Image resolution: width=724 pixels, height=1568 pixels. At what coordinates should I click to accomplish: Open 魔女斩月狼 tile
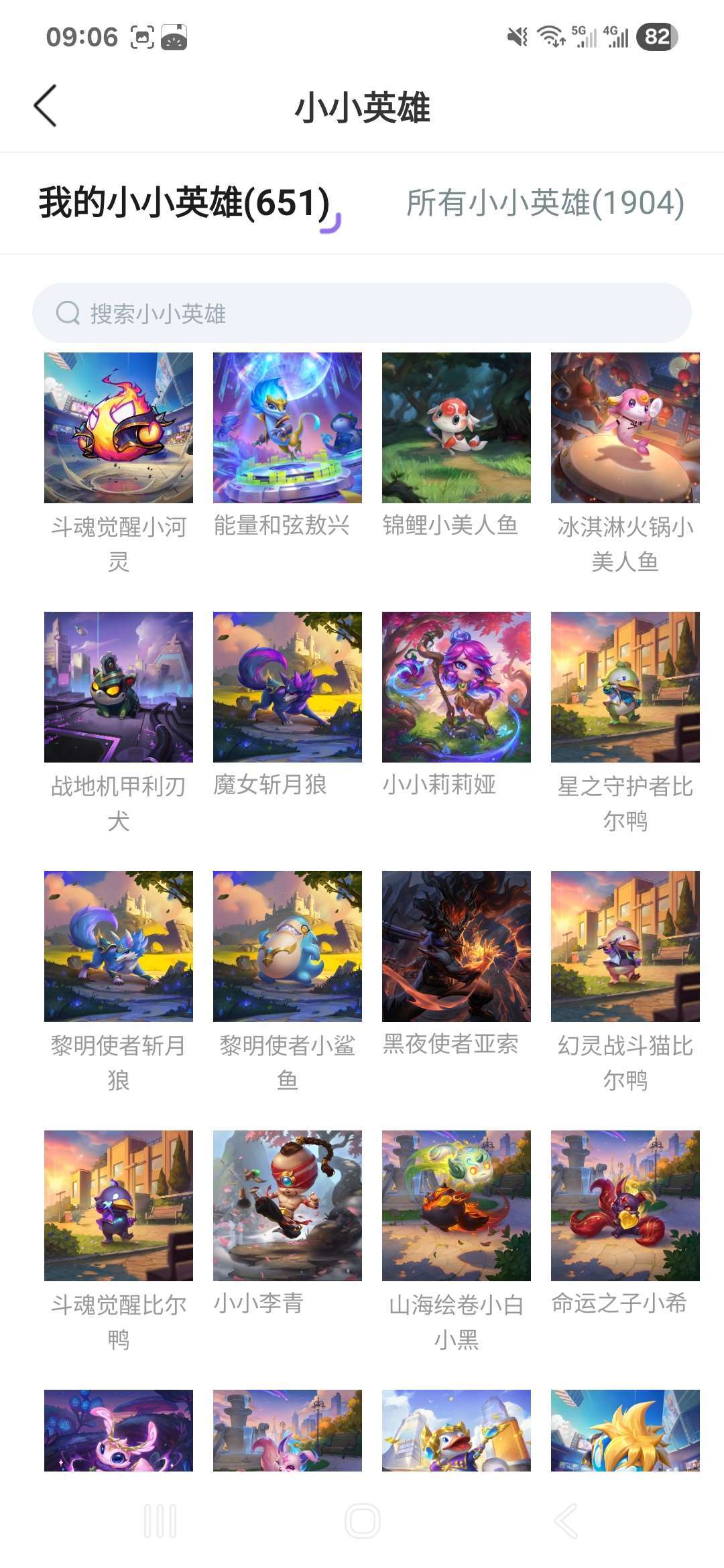(288, 687)
